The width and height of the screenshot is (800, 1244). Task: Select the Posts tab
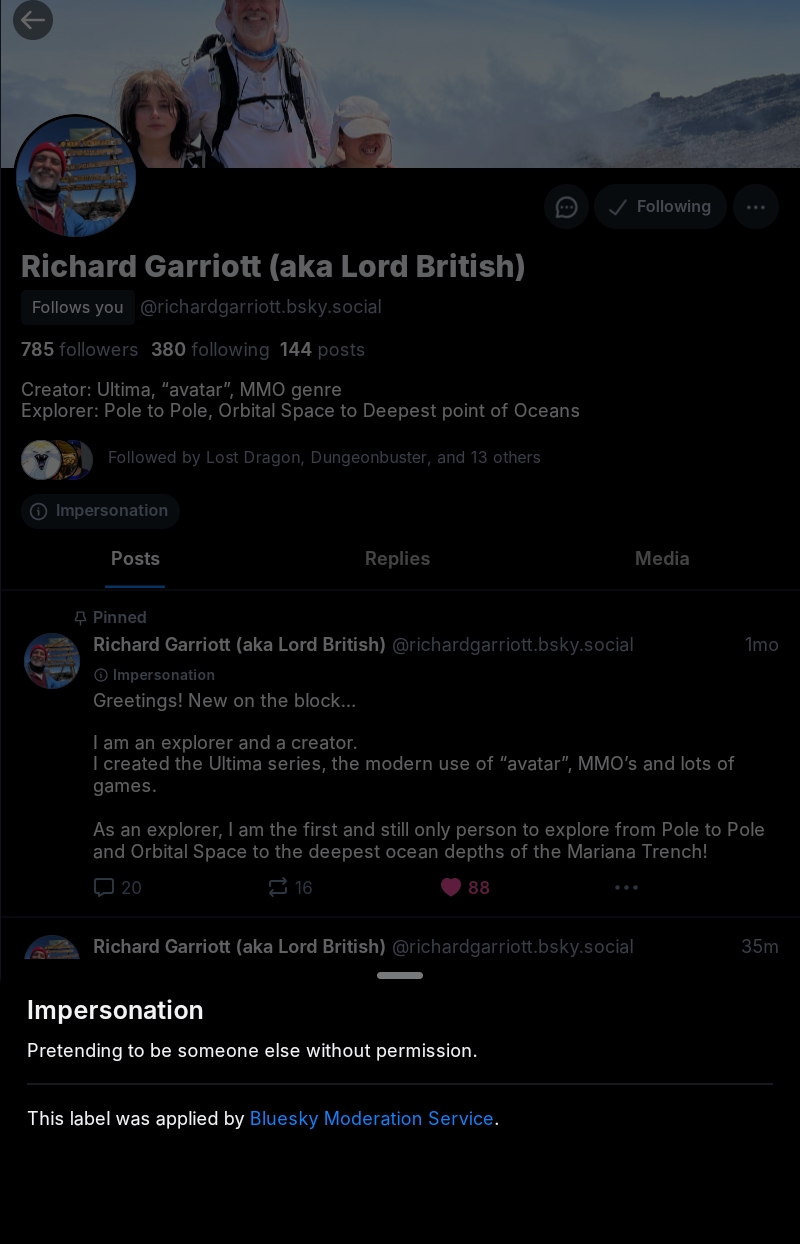[x=135, y=559]
